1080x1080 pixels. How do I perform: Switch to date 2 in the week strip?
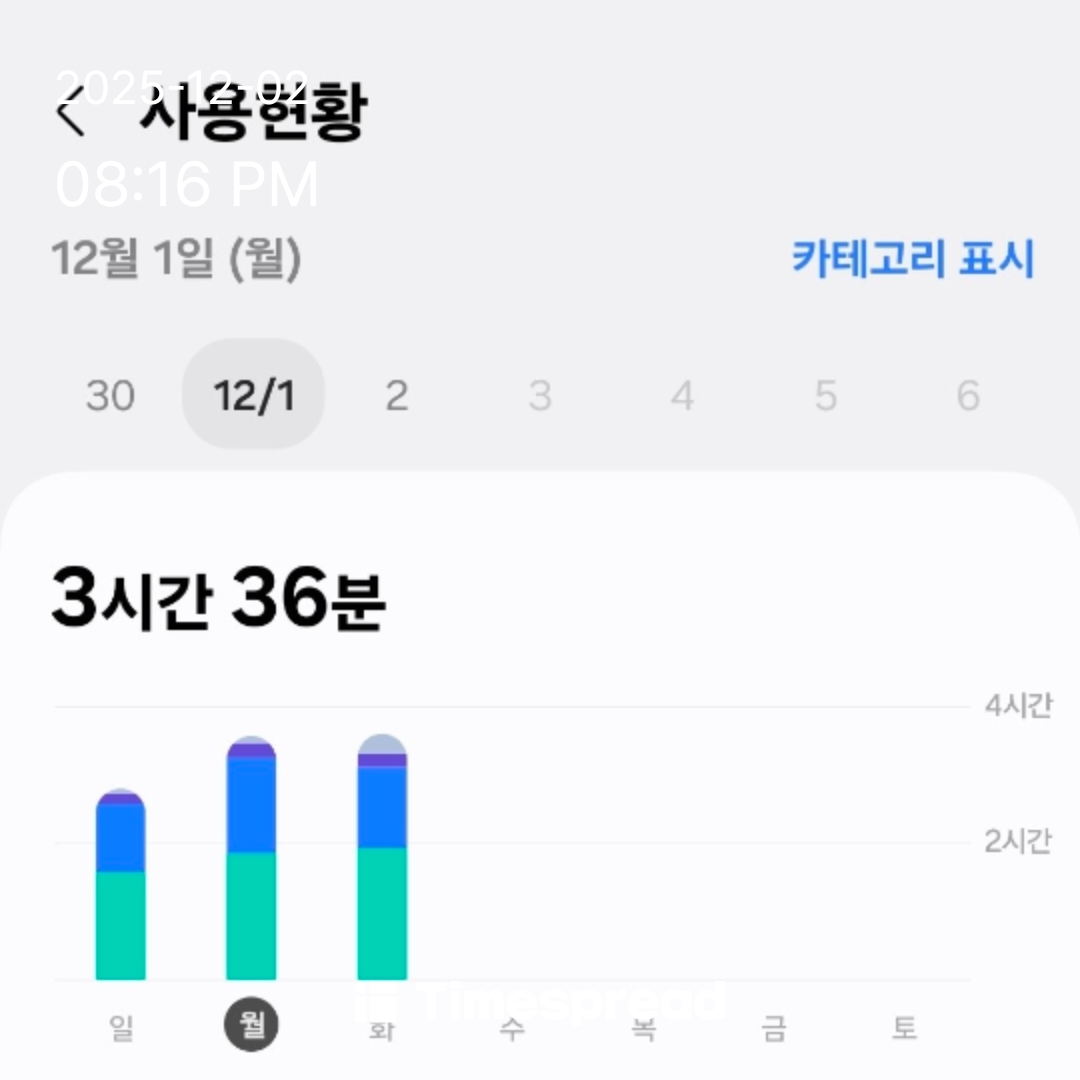click(x=397, y=396)
